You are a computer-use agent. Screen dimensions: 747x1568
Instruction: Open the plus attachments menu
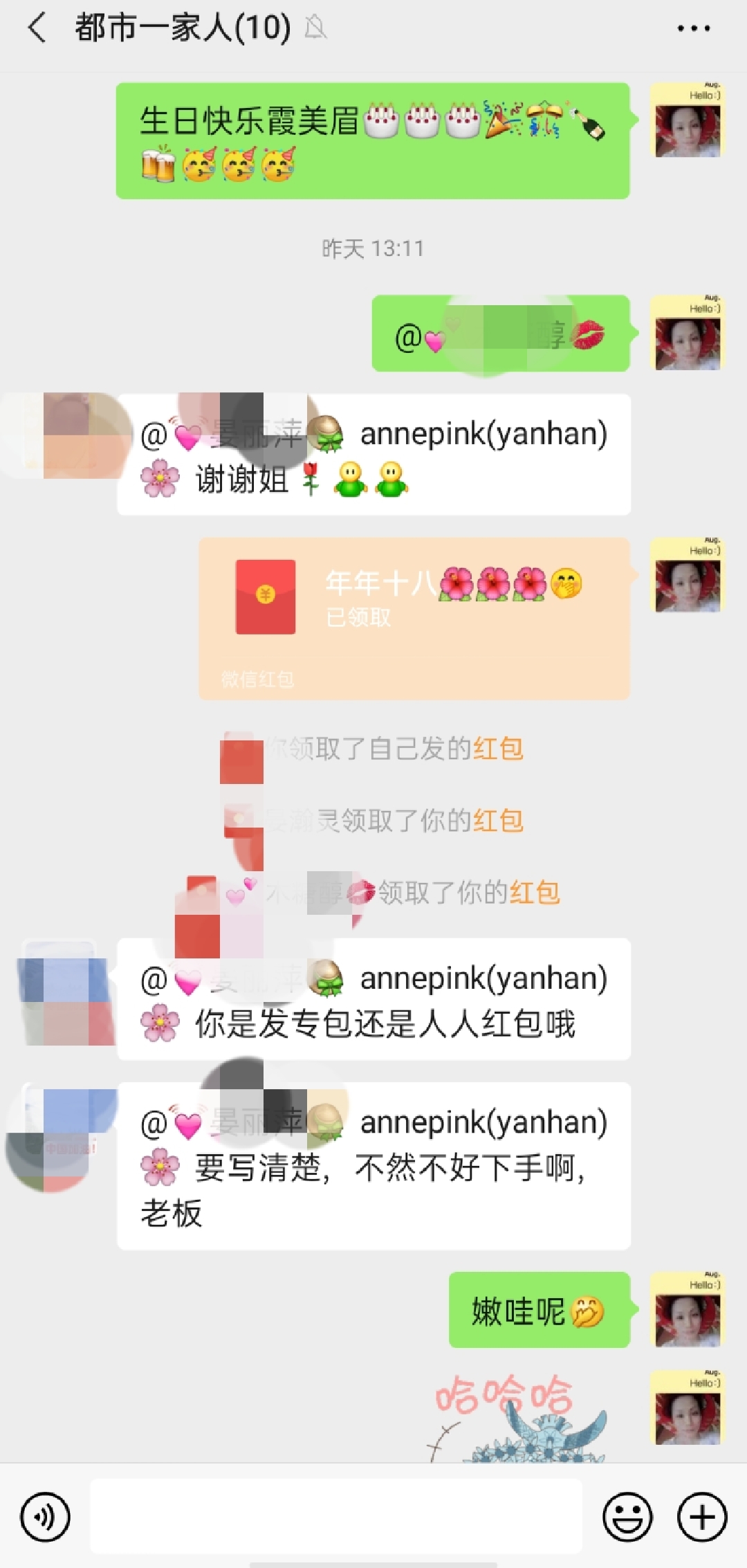point(702,1517)
